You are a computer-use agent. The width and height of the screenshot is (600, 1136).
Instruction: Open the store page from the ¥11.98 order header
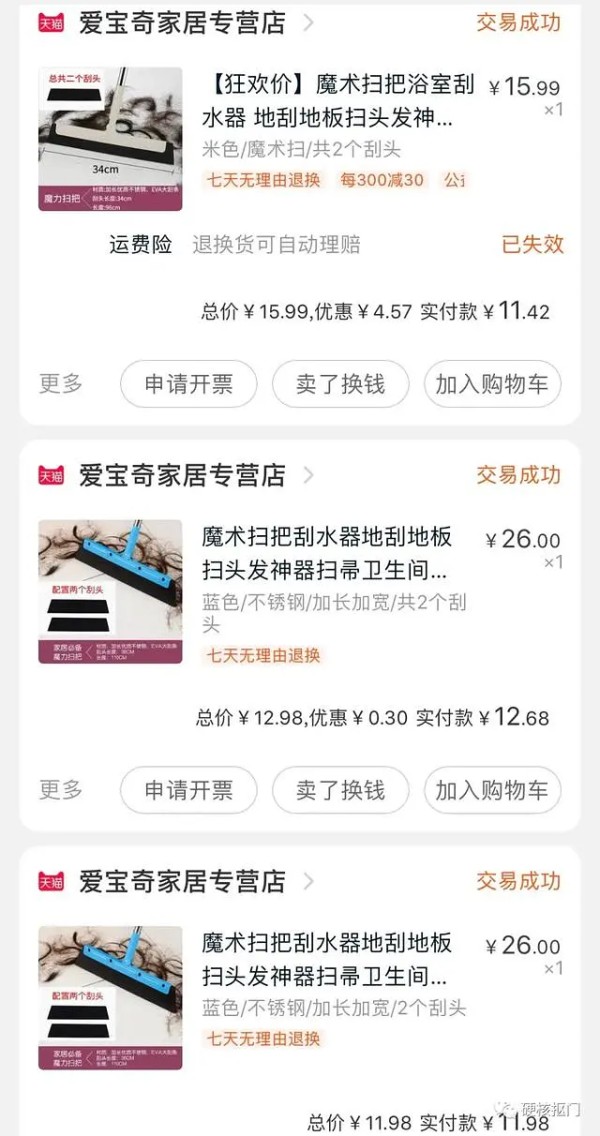click(182, 881)
